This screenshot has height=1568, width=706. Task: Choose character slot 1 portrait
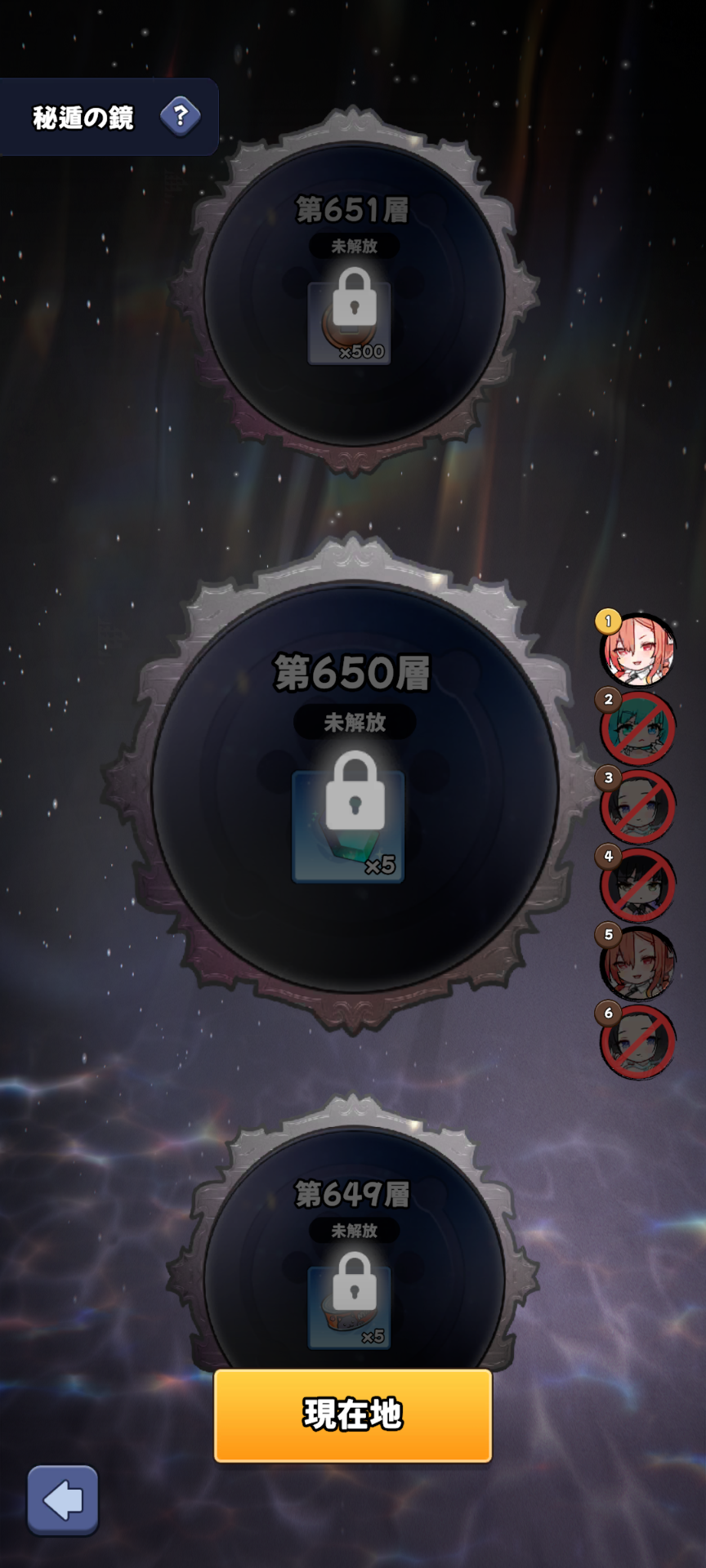click(x=638, y=649)
